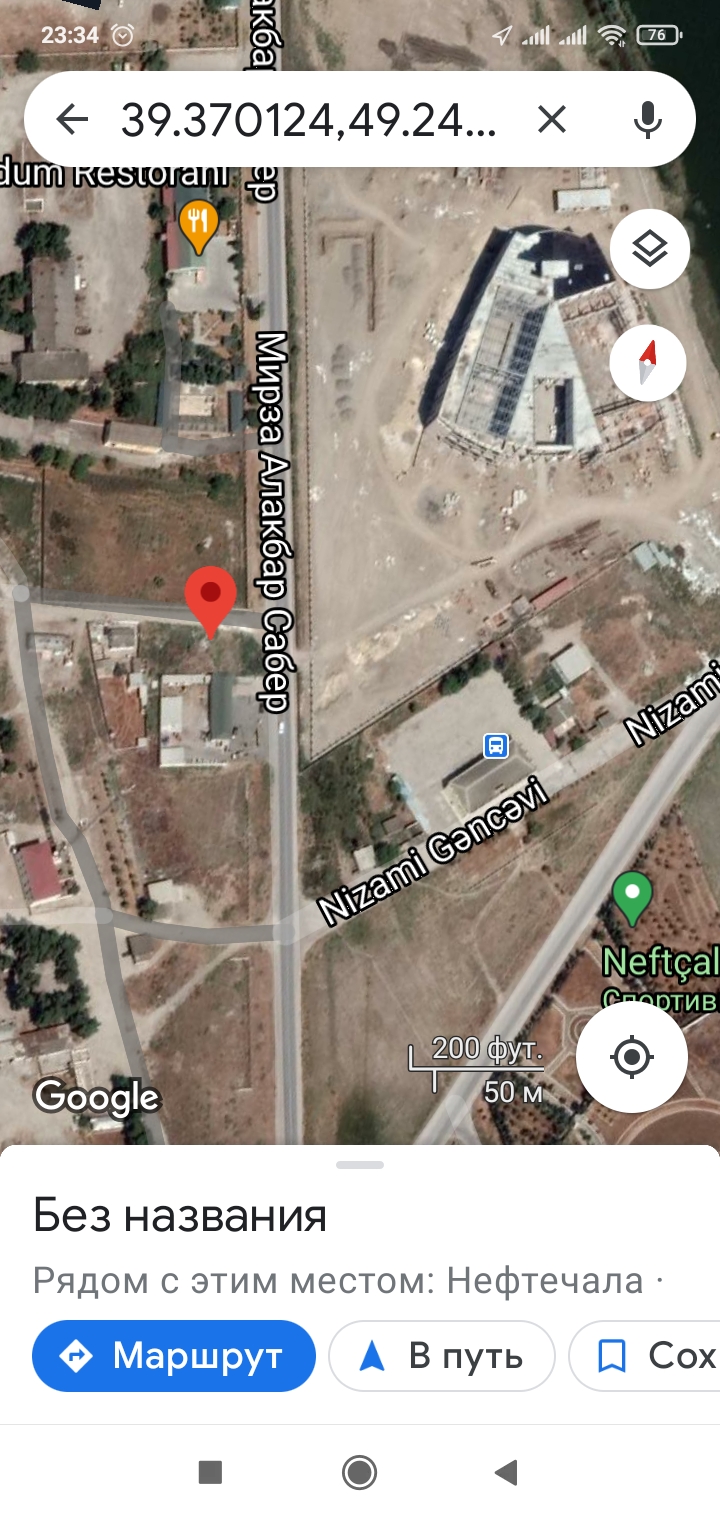Expand the Без названия place sheet

[360, 1164]
